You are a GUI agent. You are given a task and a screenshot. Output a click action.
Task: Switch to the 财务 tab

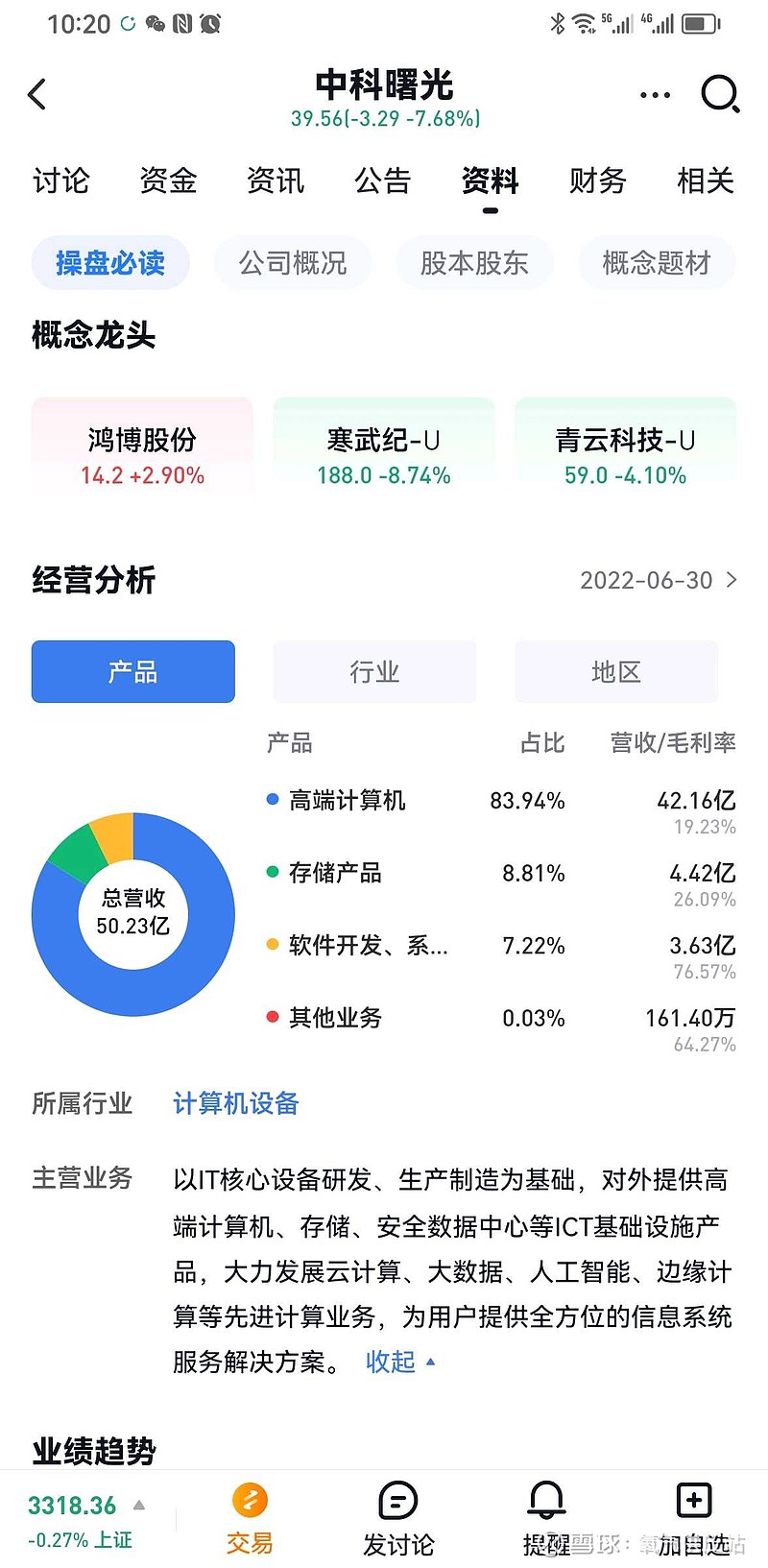click(x=598, y=181)
